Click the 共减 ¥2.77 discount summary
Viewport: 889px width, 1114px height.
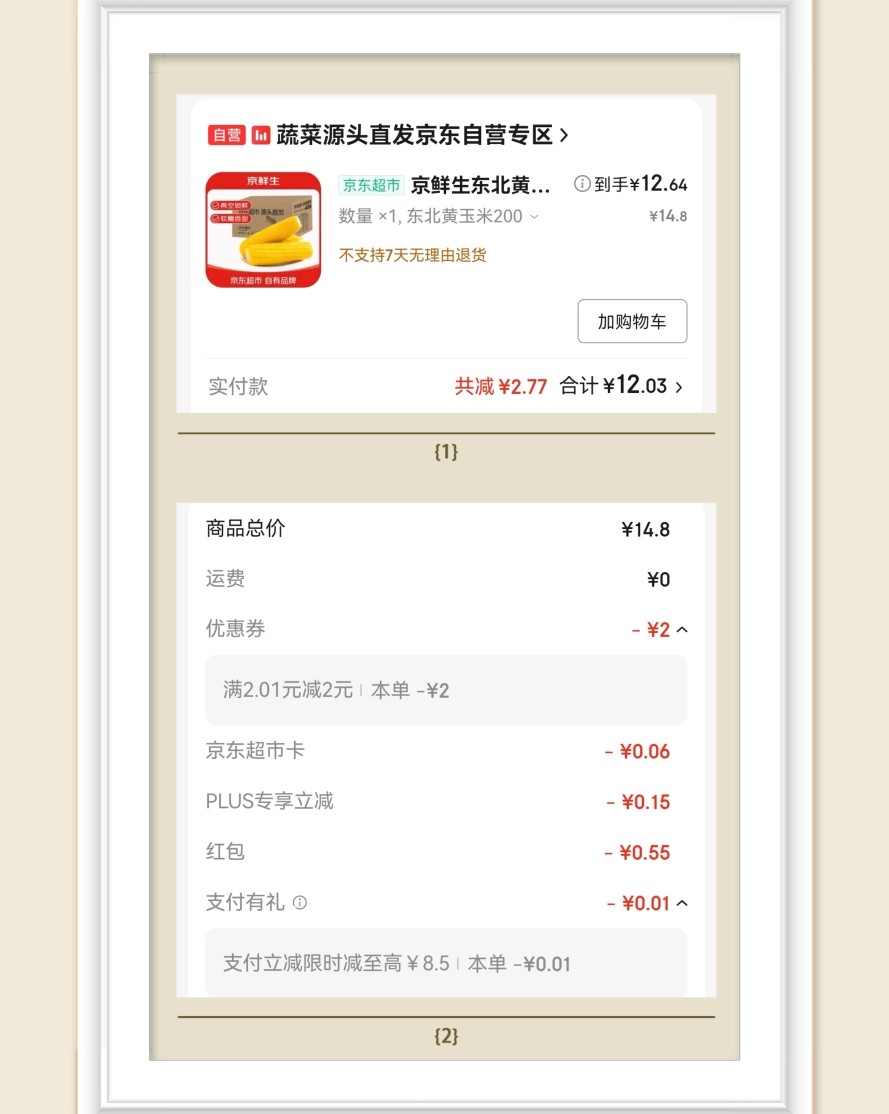click(499, 386)
